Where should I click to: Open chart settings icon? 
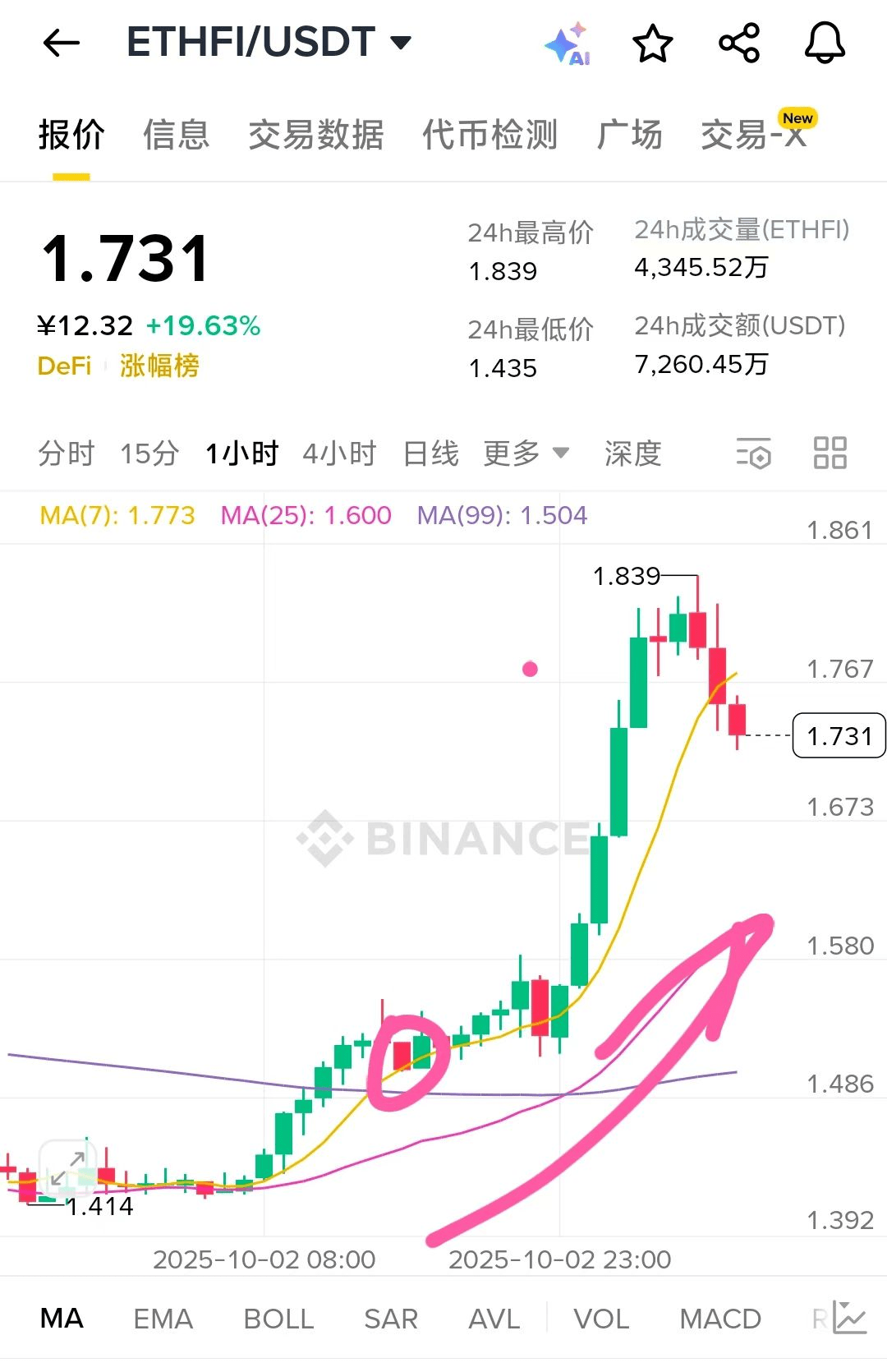tap(753, 453)
